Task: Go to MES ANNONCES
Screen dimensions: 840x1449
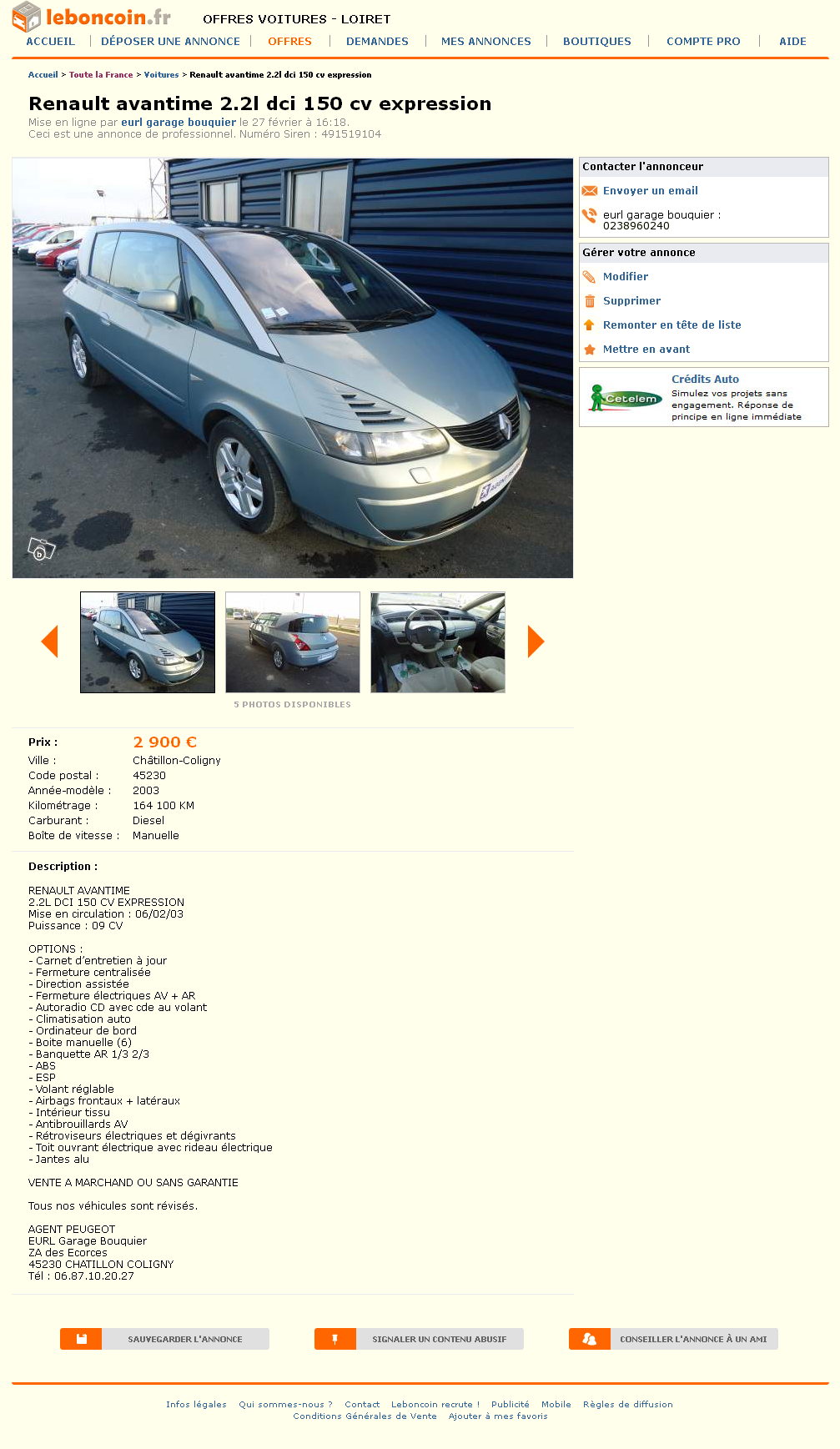Action: 485,41
